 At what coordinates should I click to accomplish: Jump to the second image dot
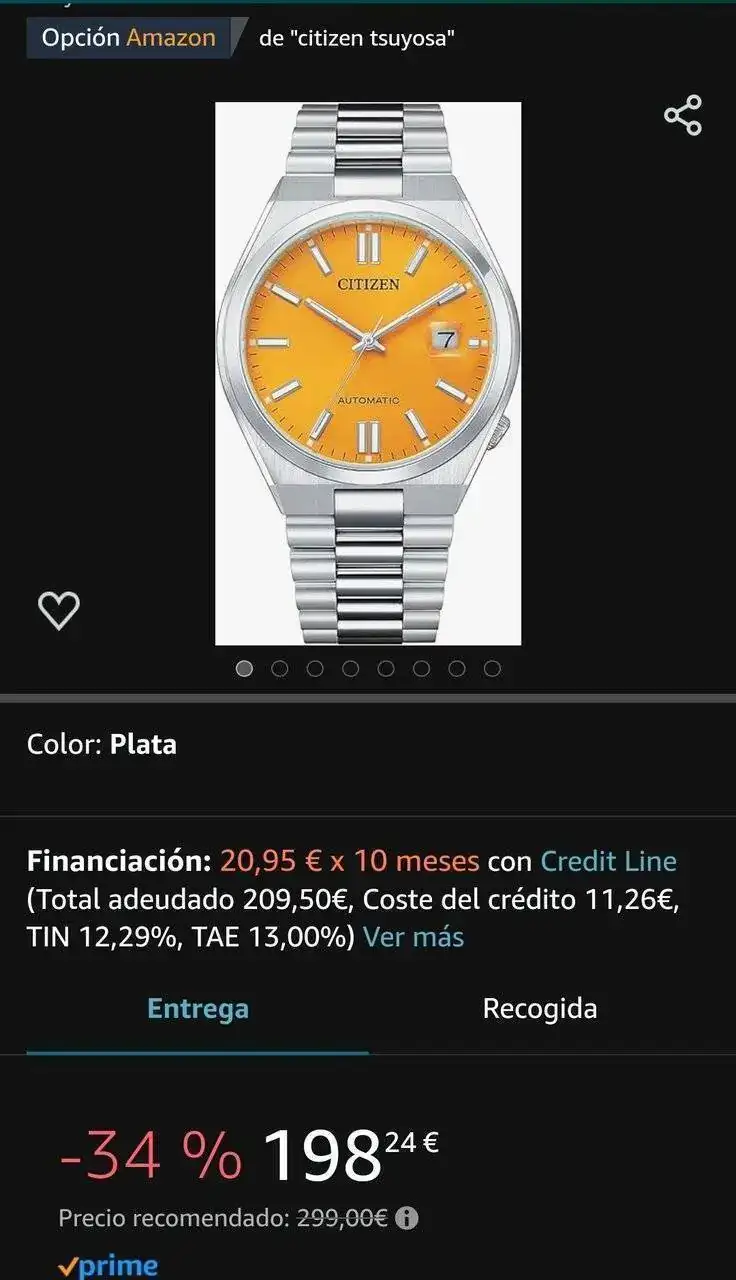(280, 669)
